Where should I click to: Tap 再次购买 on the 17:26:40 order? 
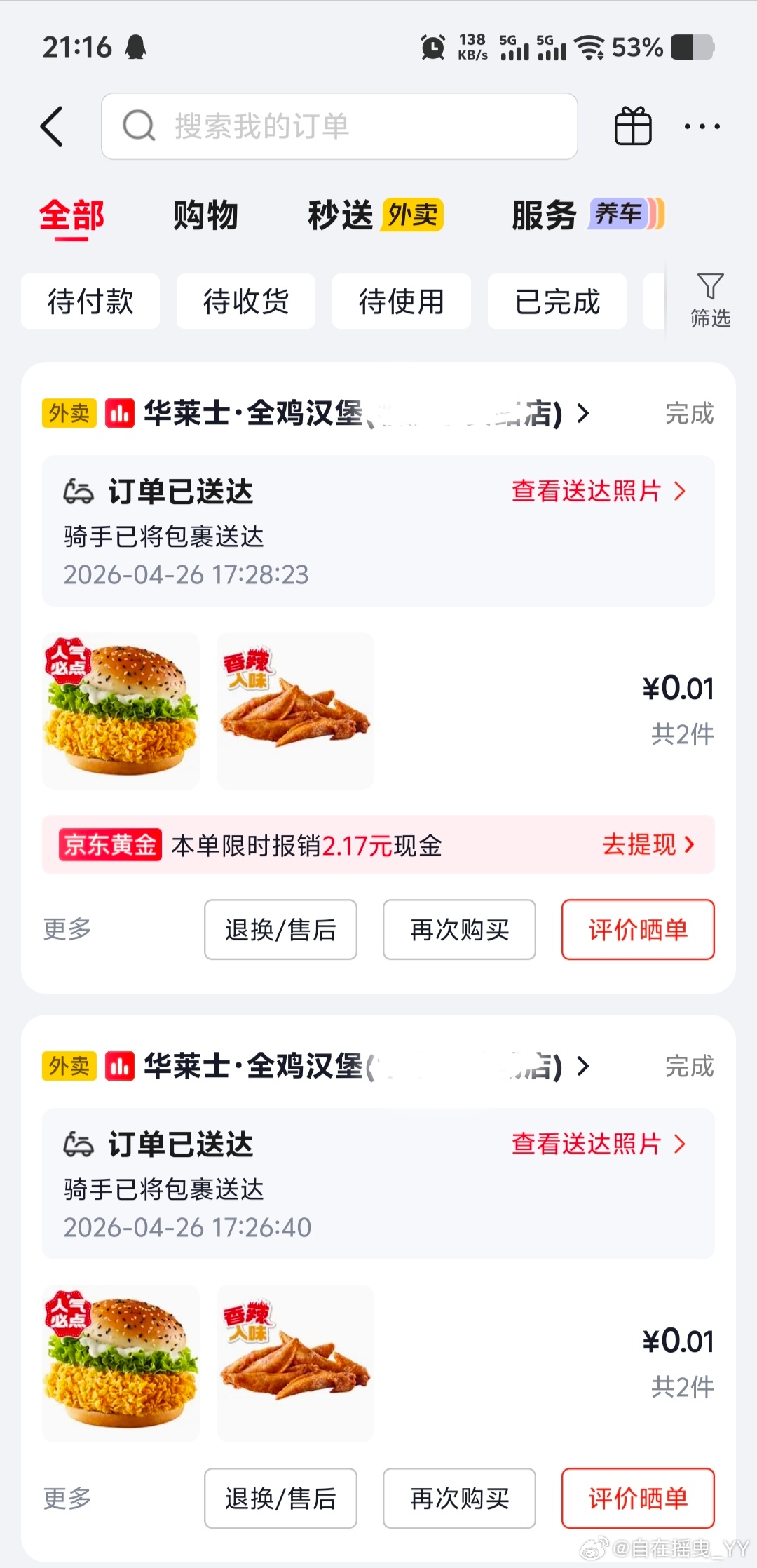459,1499
